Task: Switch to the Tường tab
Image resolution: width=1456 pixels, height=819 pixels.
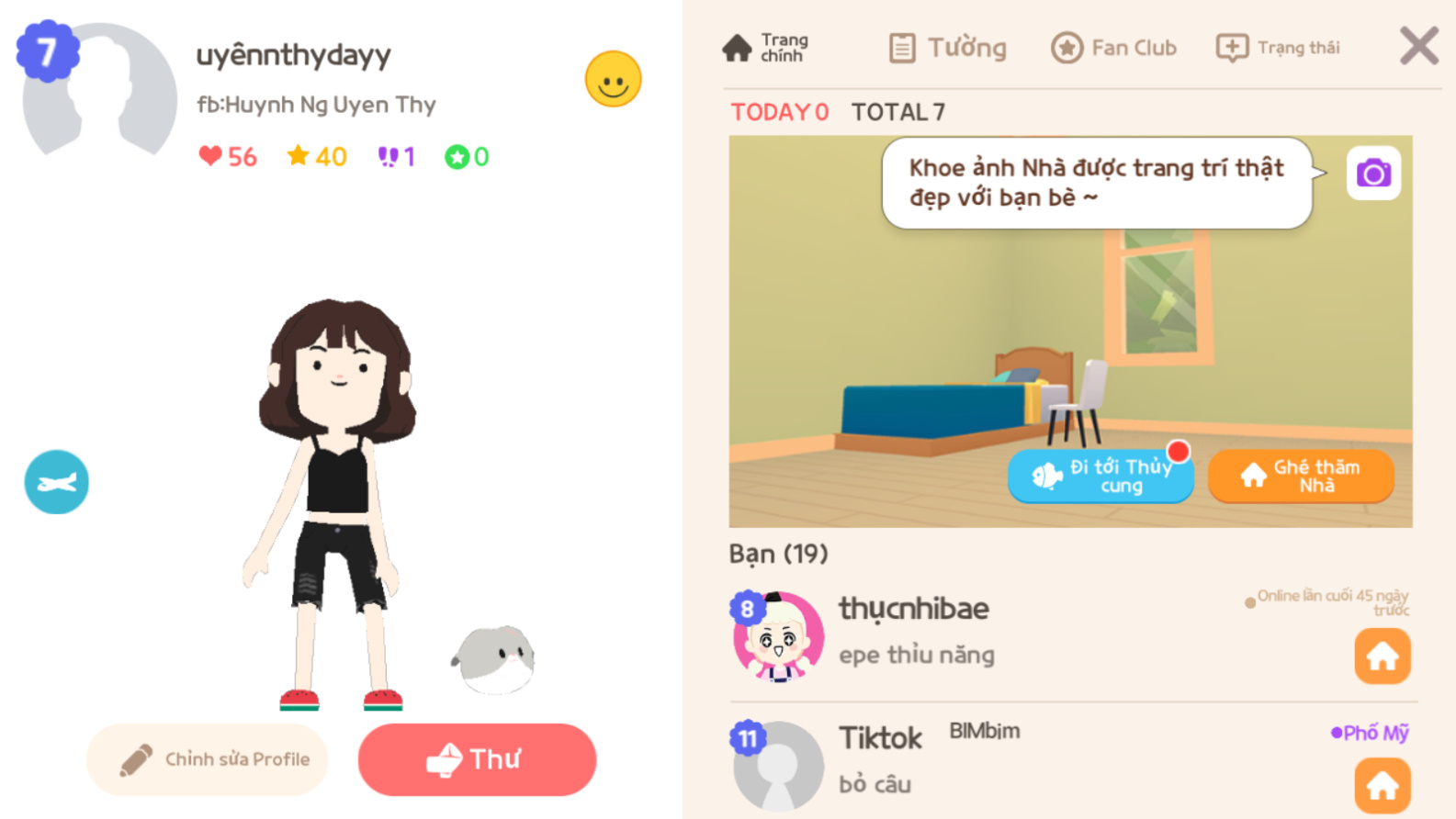Action: (948, 48)
